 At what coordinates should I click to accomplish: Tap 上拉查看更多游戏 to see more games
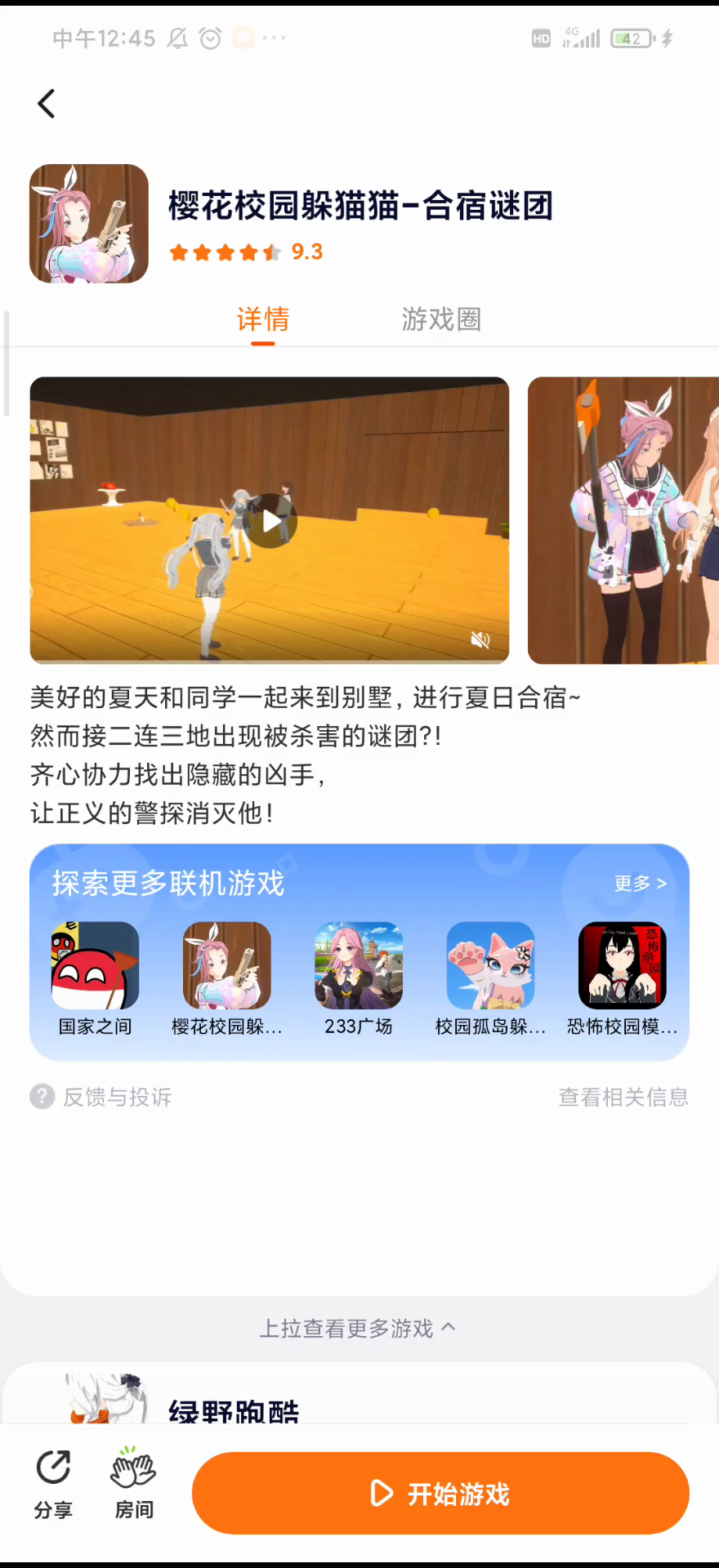(357, 1329)
